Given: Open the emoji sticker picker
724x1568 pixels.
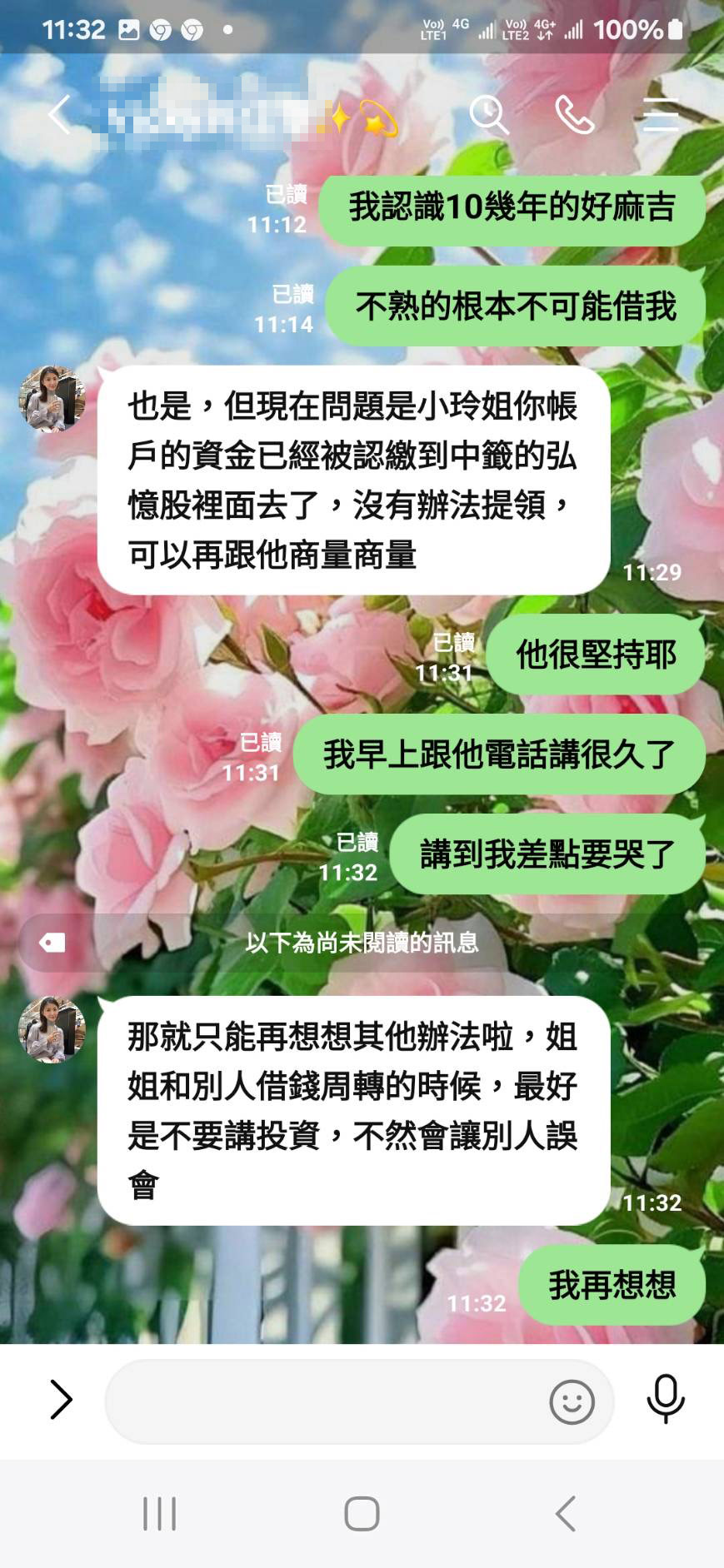Looking at the screenshot, I should (x=572, y=1401).
